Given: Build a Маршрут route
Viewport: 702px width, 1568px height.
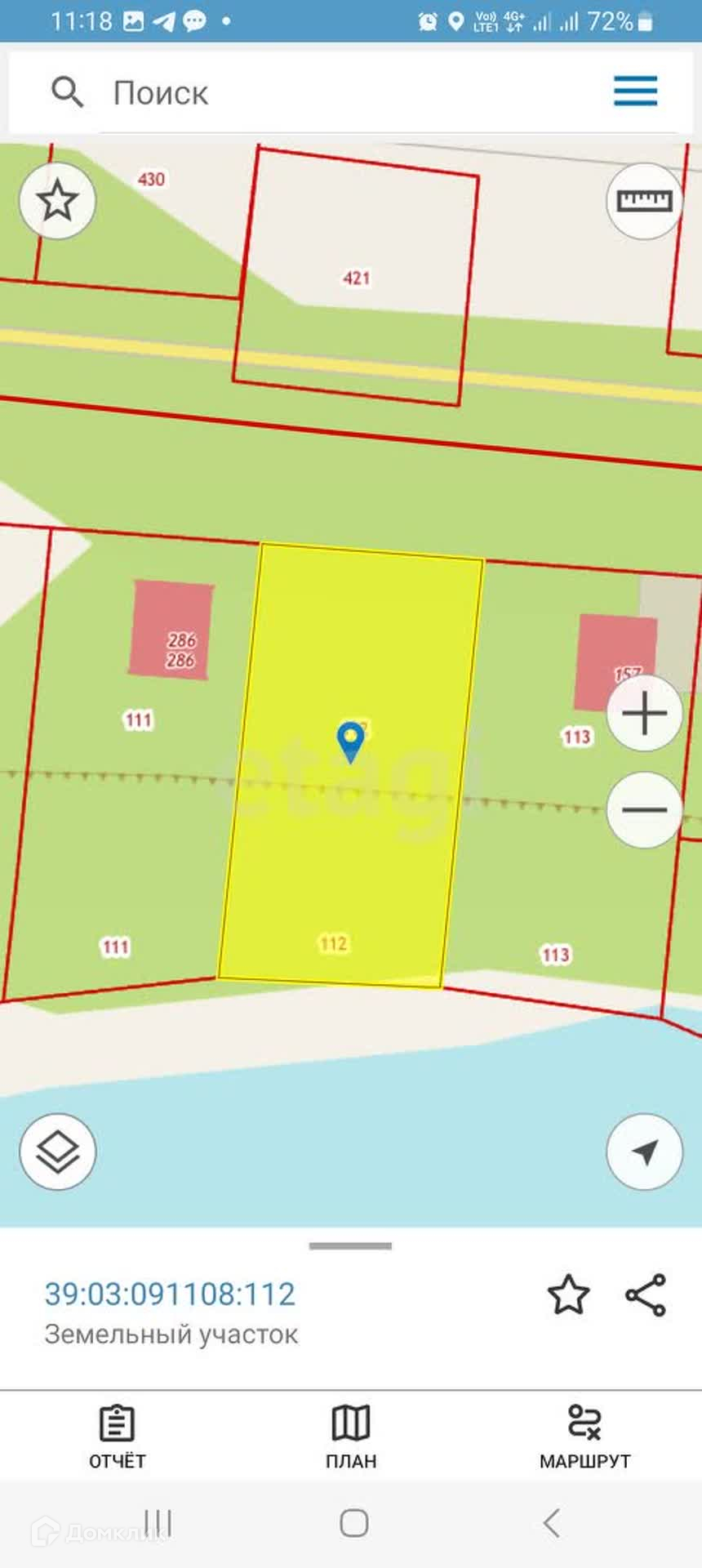Looking at the screenshot, I should (584, 1437).
